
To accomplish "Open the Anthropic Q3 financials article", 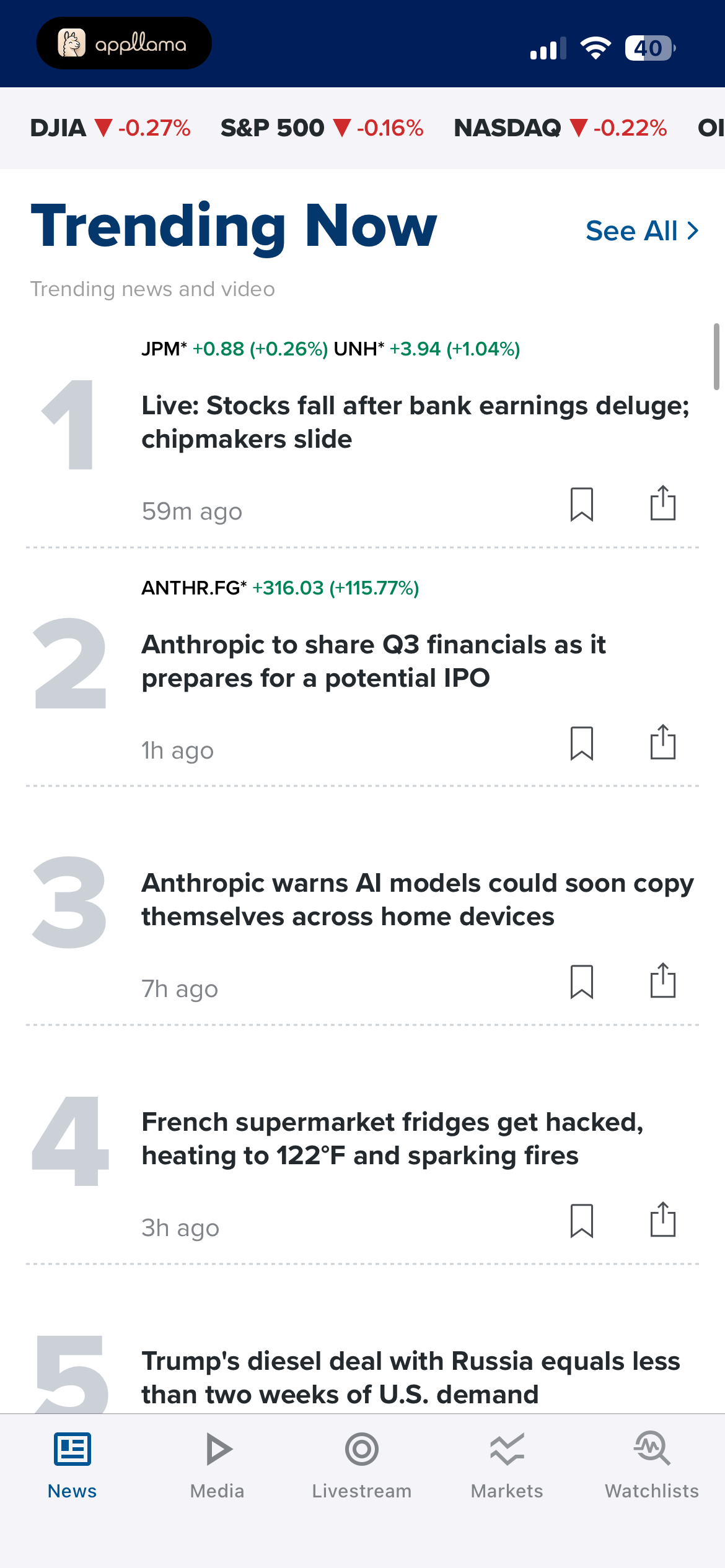I will coord(374,661).
